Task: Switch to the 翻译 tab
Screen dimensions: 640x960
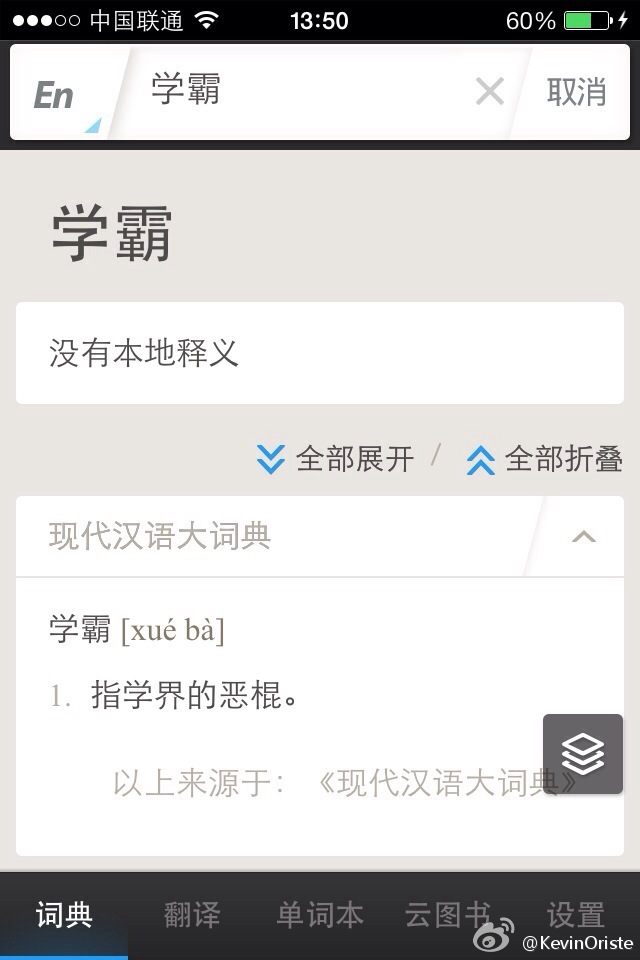Action: [192, 915]
